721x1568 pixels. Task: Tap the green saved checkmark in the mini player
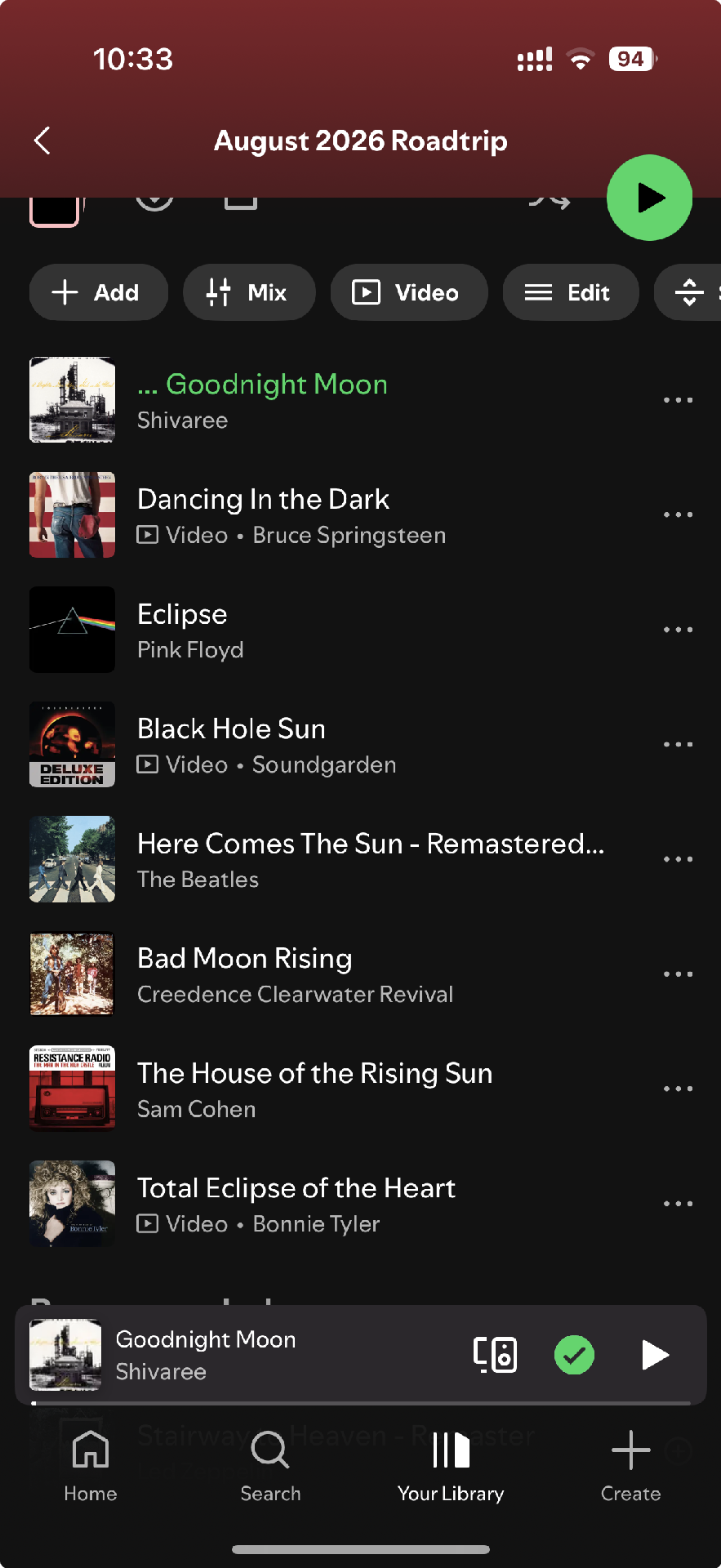[574, 1355]
